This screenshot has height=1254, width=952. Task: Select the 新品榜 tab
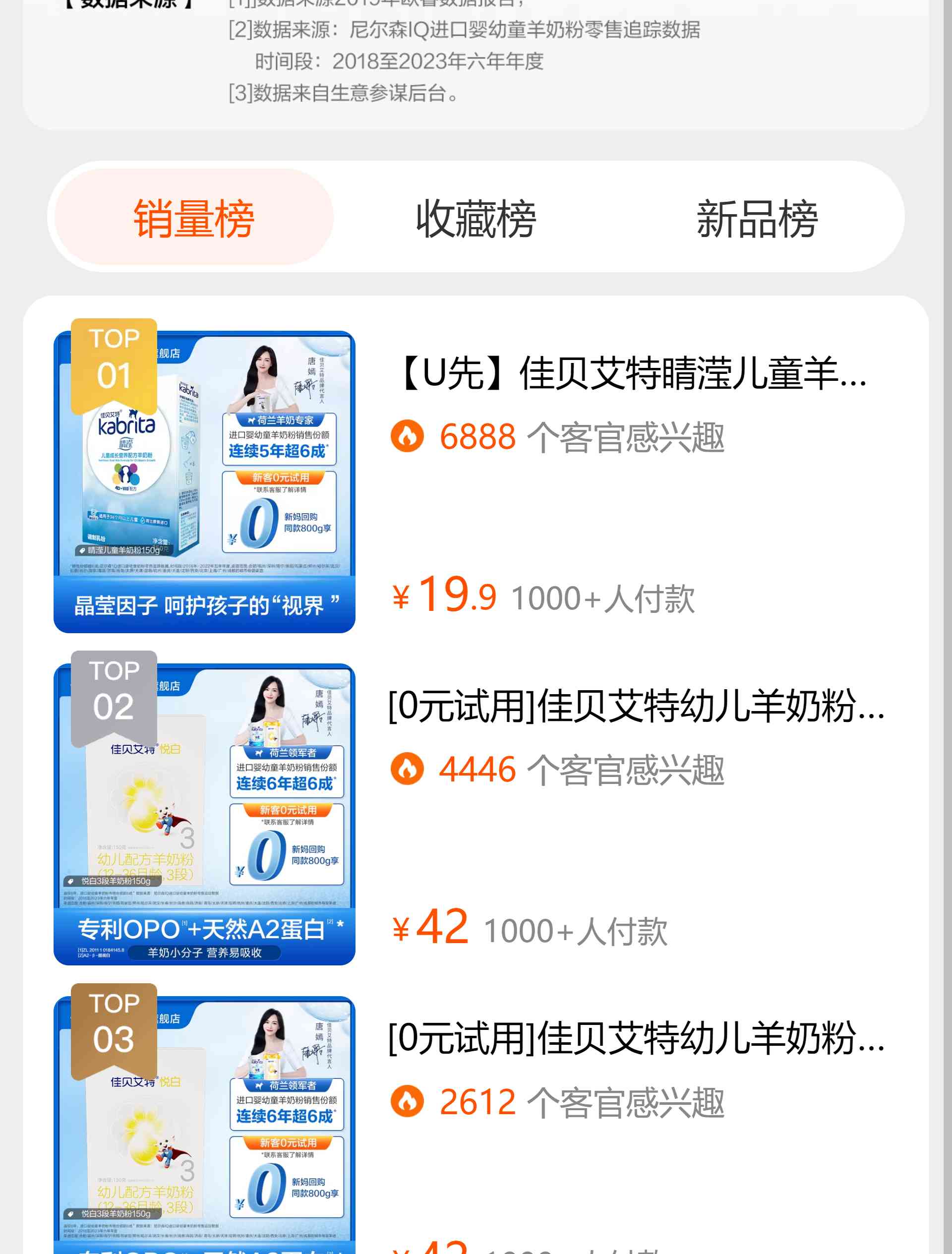point(756,218)
